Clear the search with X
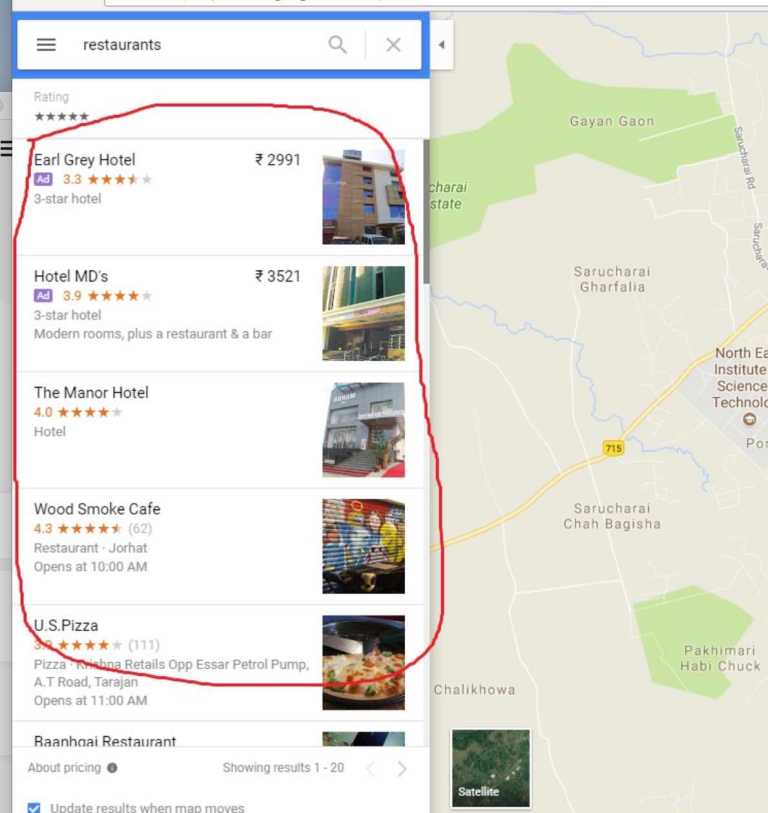This screenshot has width=768, height=813. click(393, 45)
